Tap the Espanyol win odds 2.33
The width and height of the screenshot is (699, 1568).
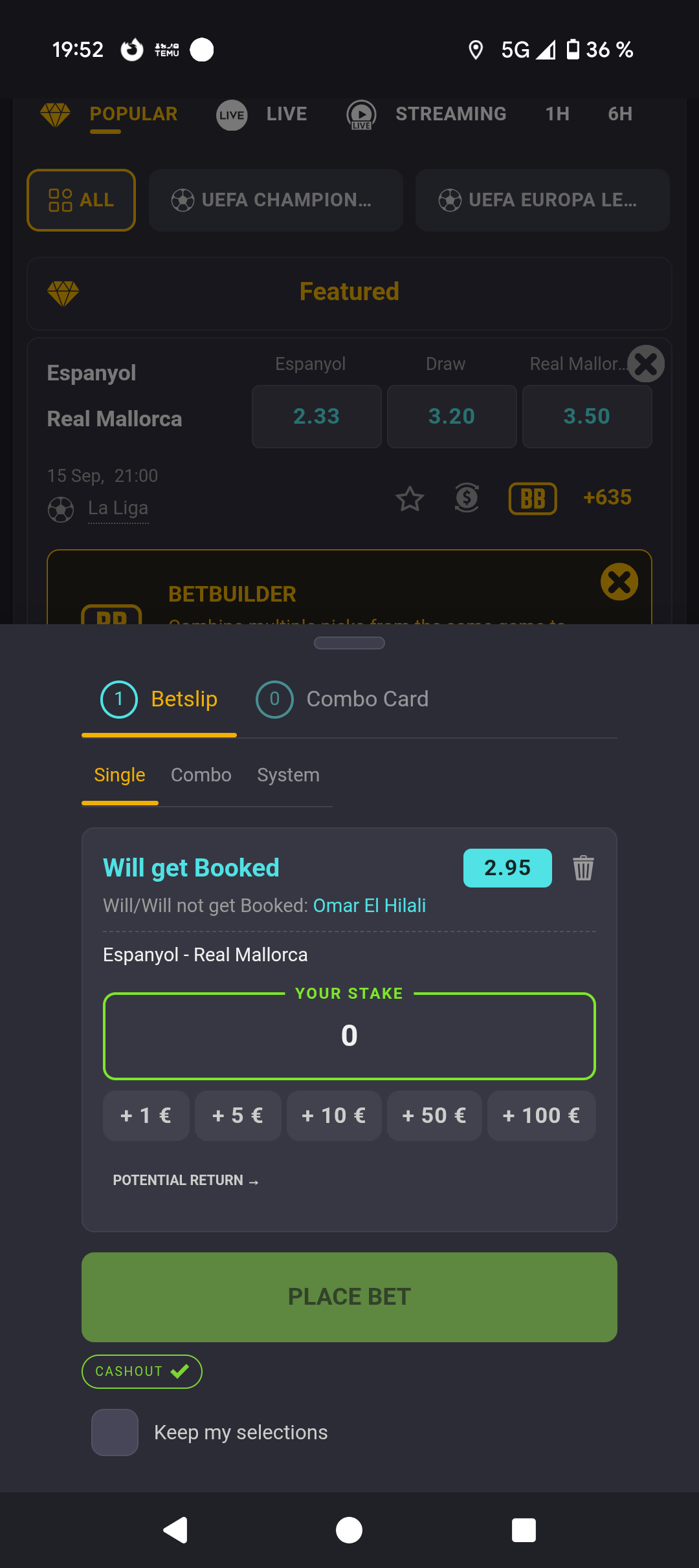(316, 417)
